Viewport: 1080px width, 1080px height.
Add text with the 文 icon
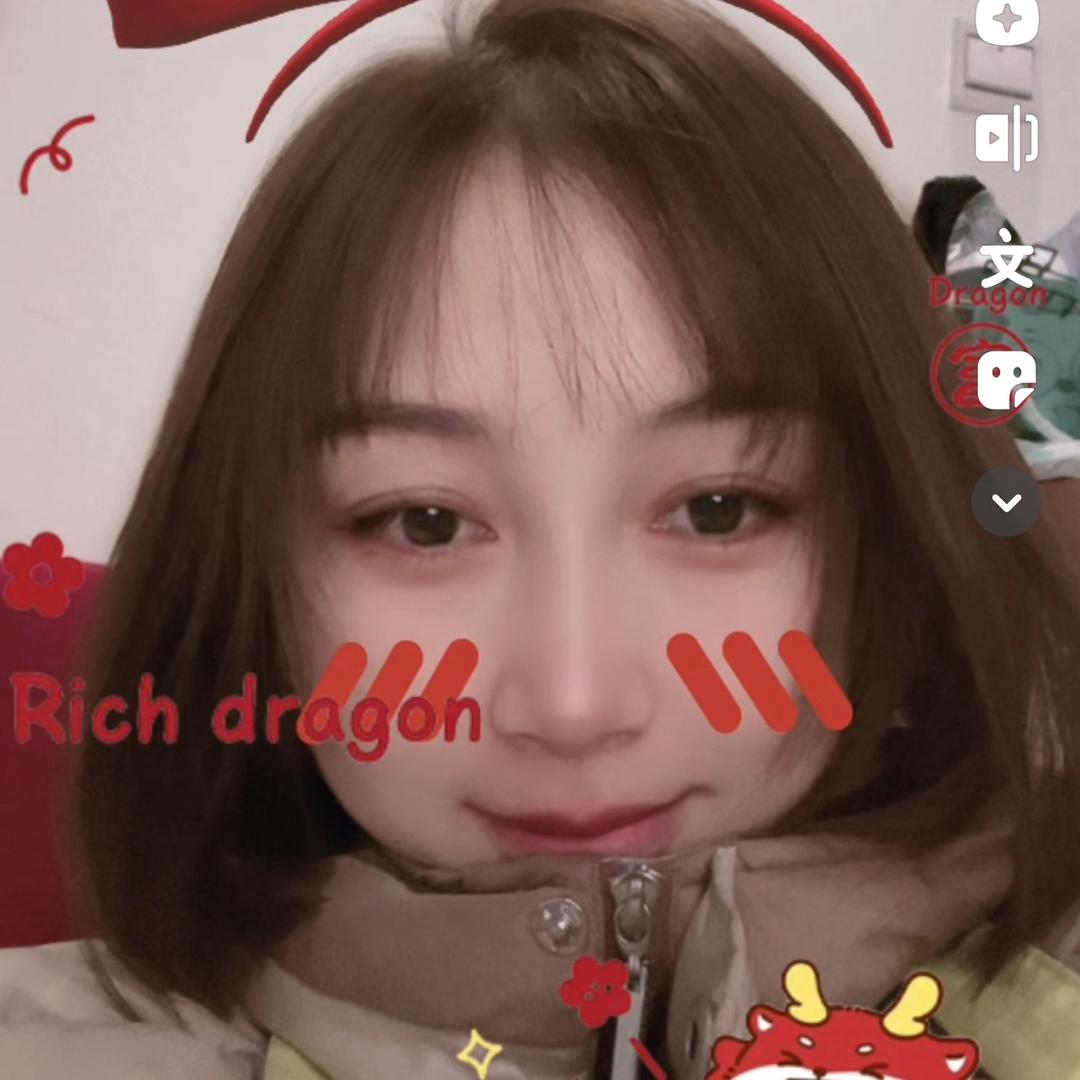point(1006,259)
